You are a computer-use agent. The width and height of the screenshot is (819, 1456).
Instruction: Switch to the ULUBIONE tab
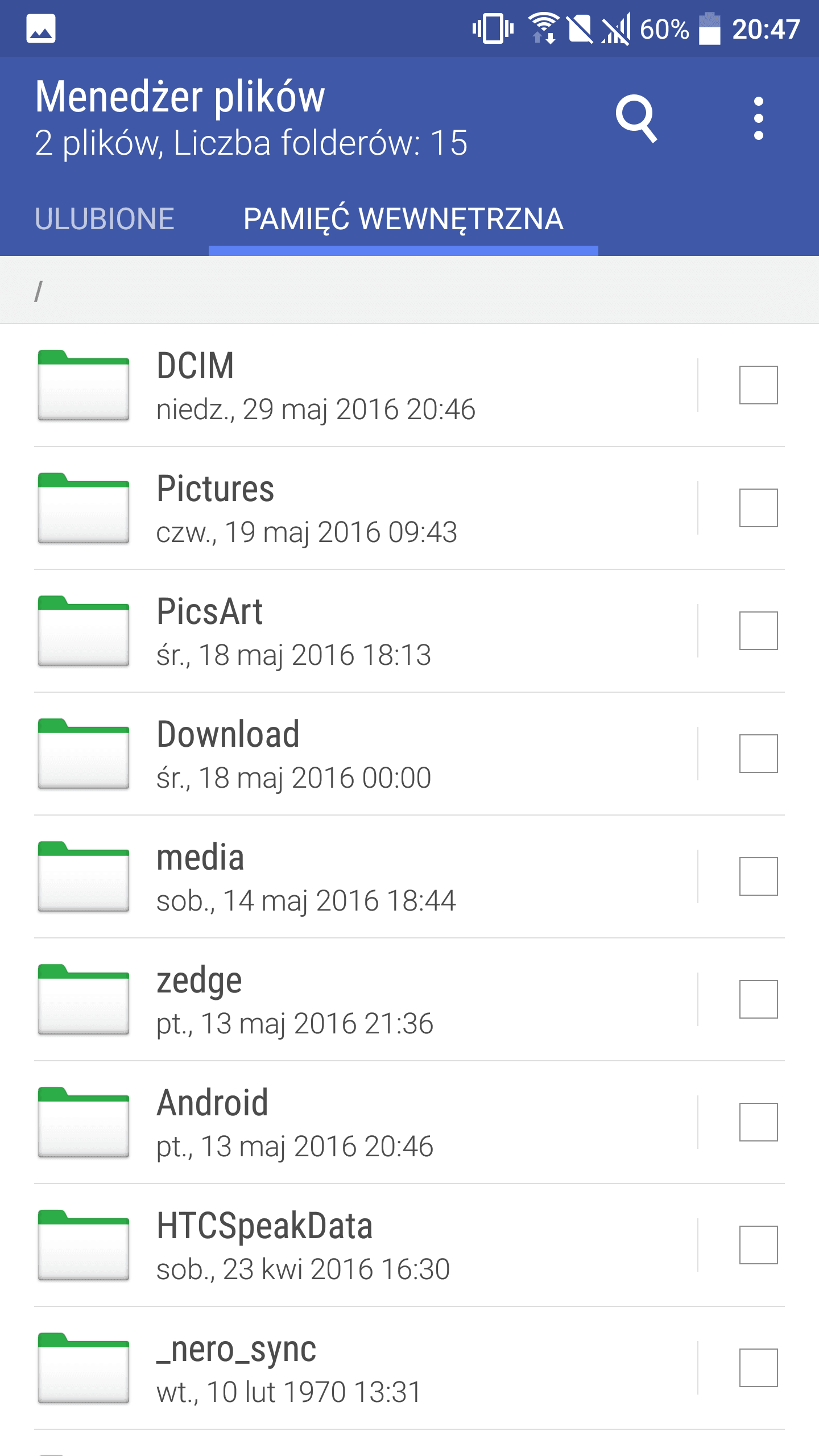105,219
